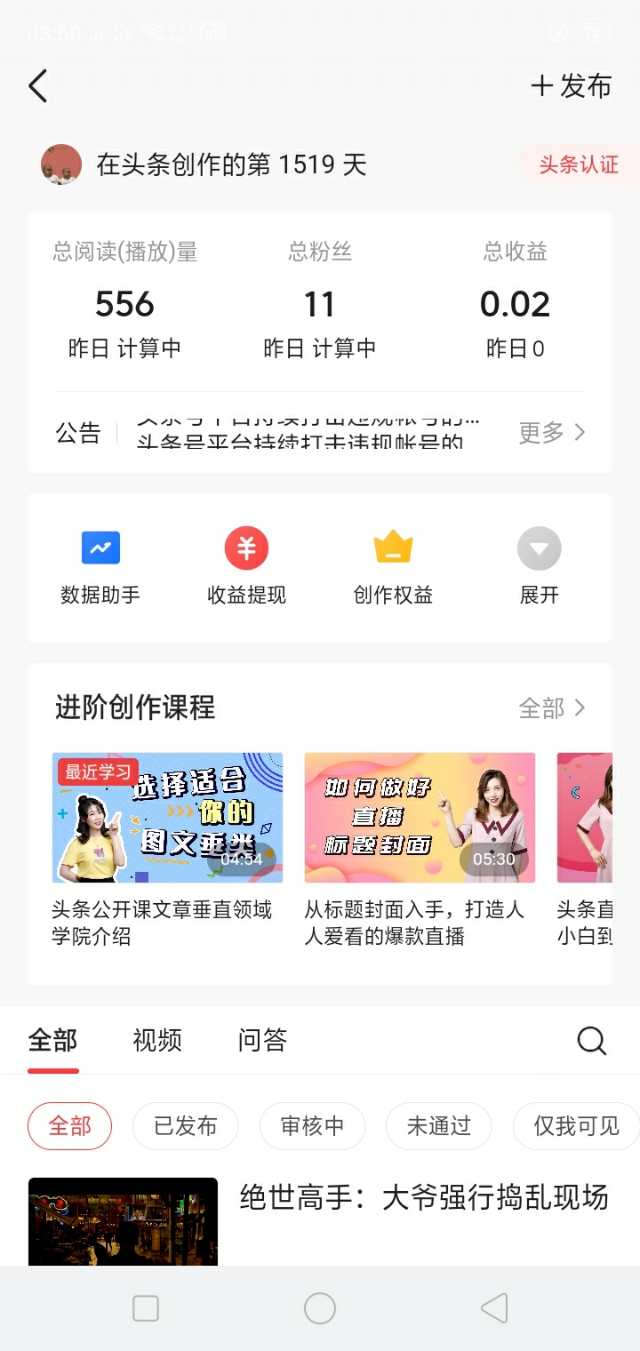Tap the system home button
The width and height of the screenshot is (640, 1351).
[x=320, y=1308]
